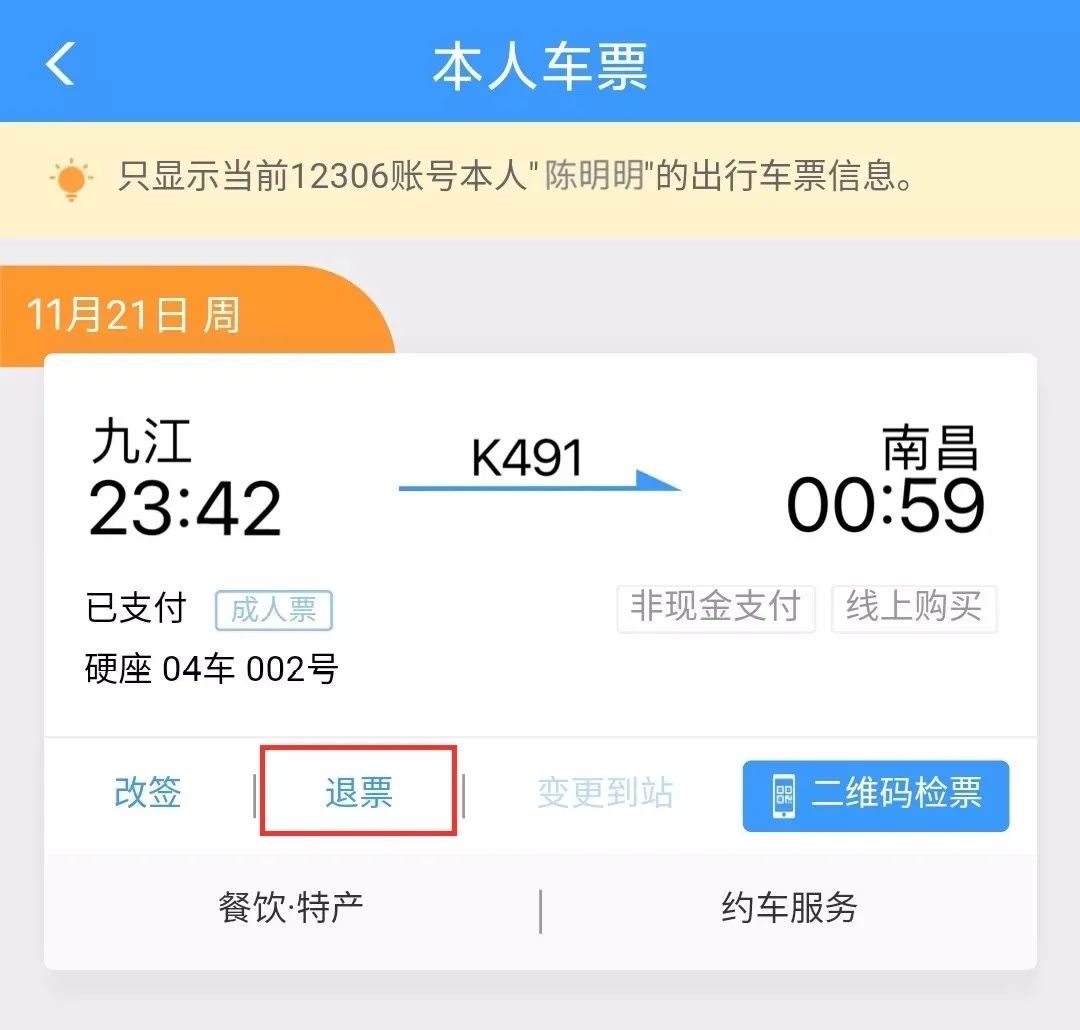Select 变更到站 to change arrival station
Viewport: 1080px width, 1030px height.
point(605,792)
